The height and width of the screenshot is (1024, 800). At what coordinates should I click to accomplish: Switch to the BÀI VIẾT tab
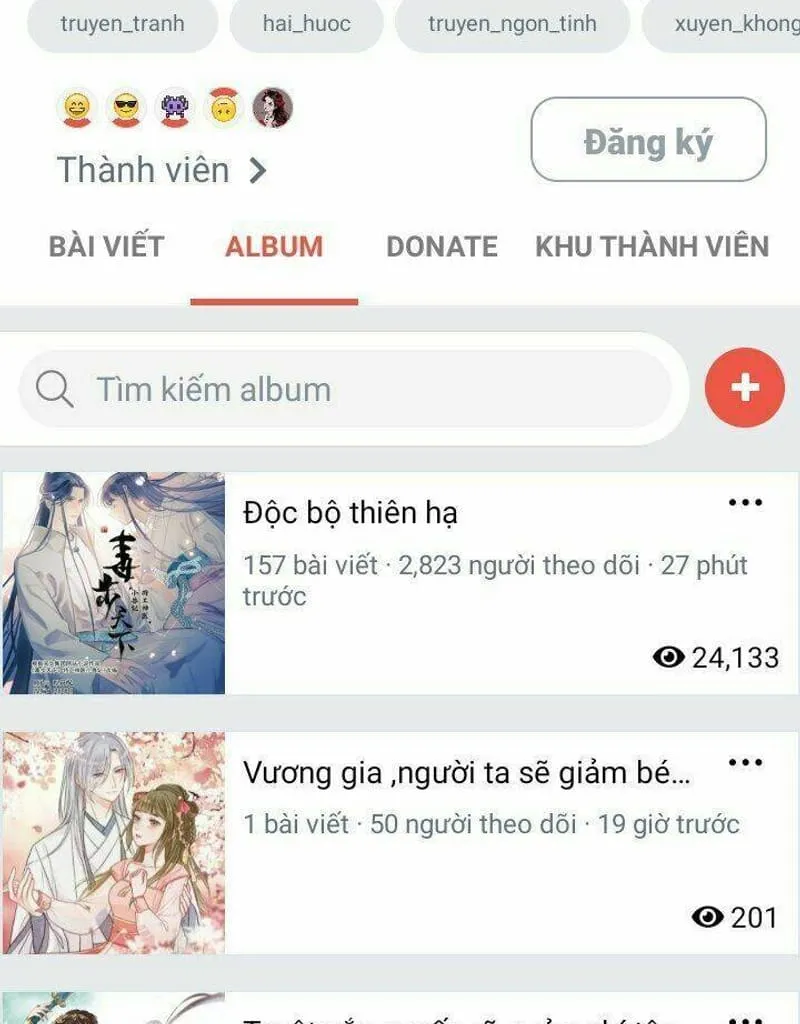[x=106, y=246]
